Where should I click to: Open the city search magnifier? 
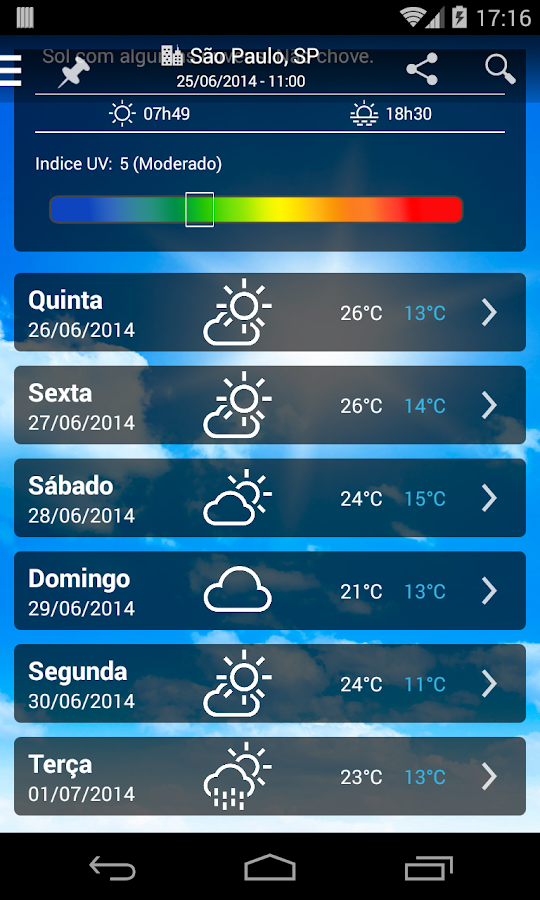[500, 69]
